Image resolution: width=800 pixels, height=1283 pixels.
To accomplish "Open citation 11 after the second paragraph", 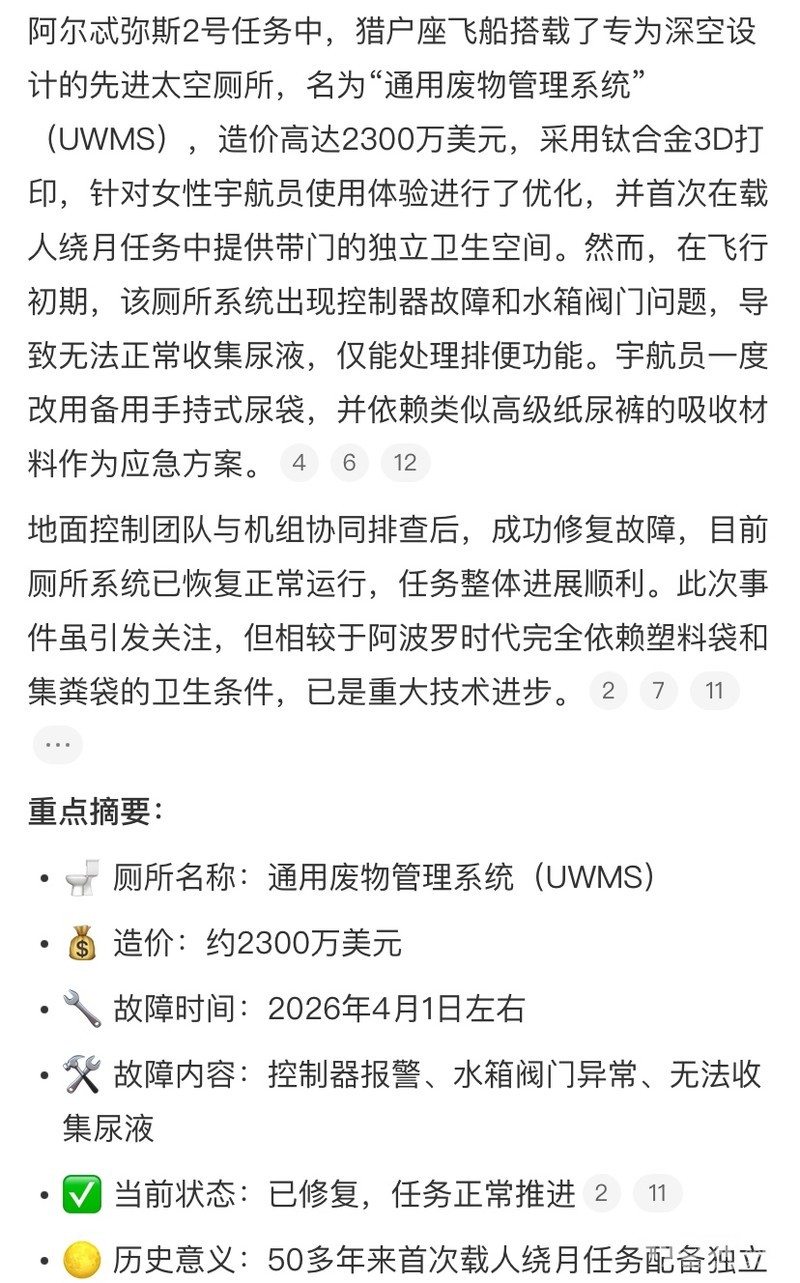I will (x=714, y=691).
